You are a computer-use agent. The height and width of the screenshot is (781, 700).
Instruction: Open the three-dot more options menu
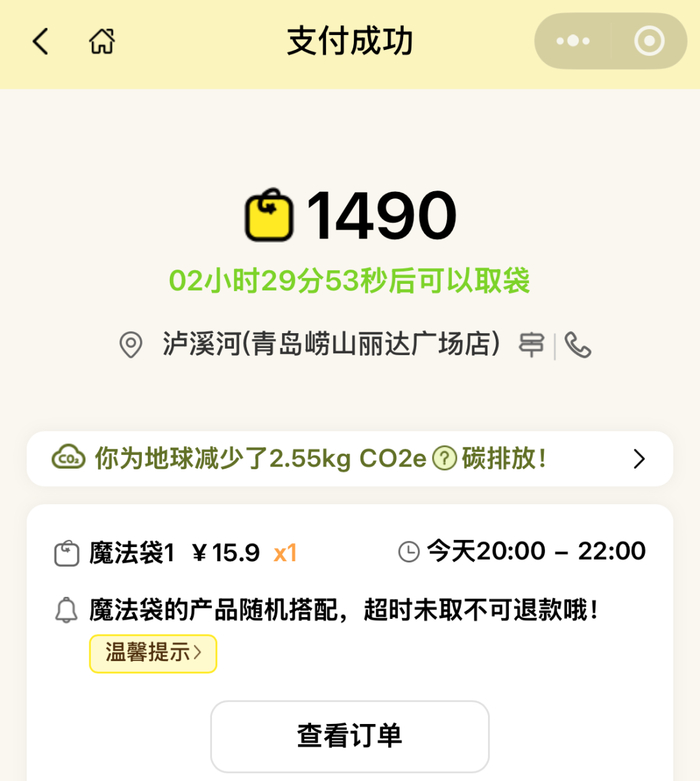[x=572, y=41]
